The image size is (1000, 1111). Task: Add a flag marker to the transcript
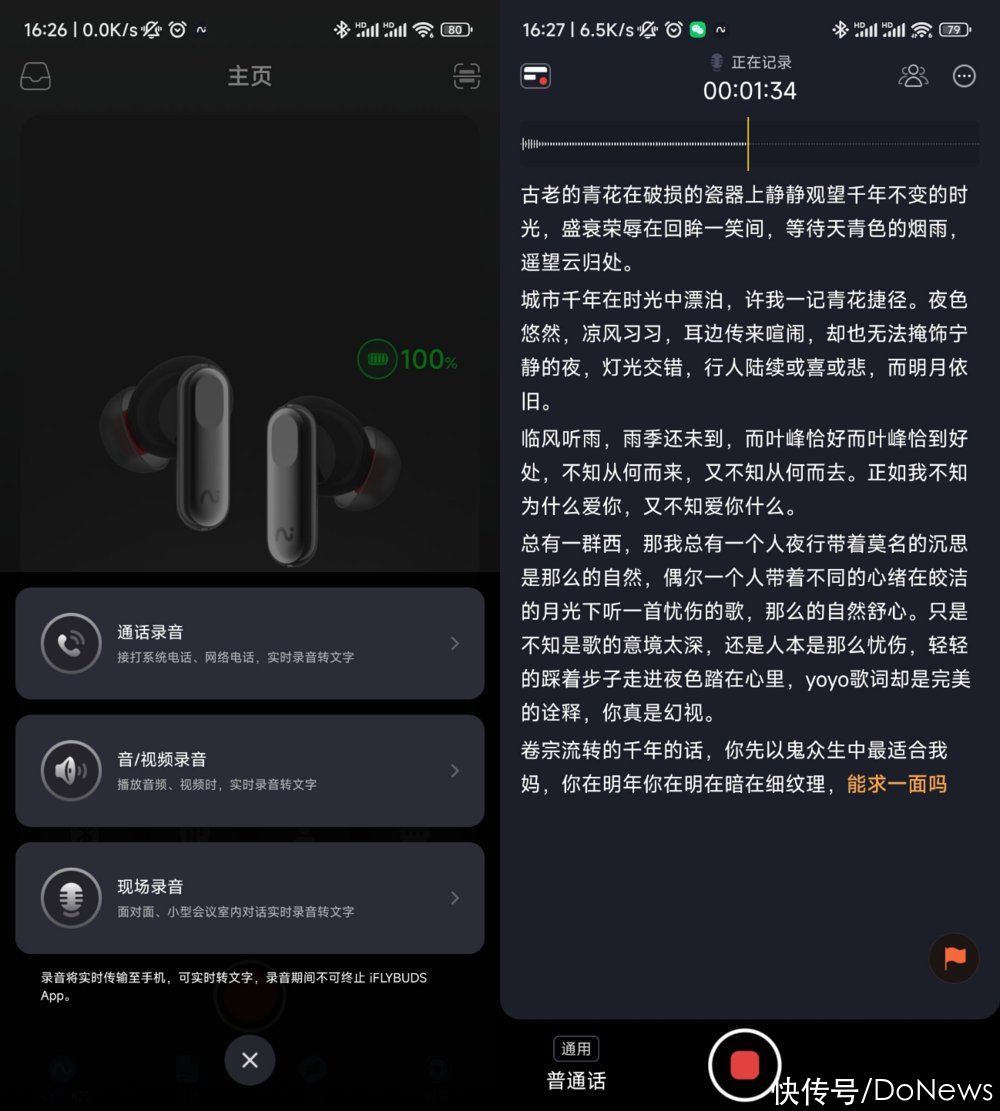954,957
